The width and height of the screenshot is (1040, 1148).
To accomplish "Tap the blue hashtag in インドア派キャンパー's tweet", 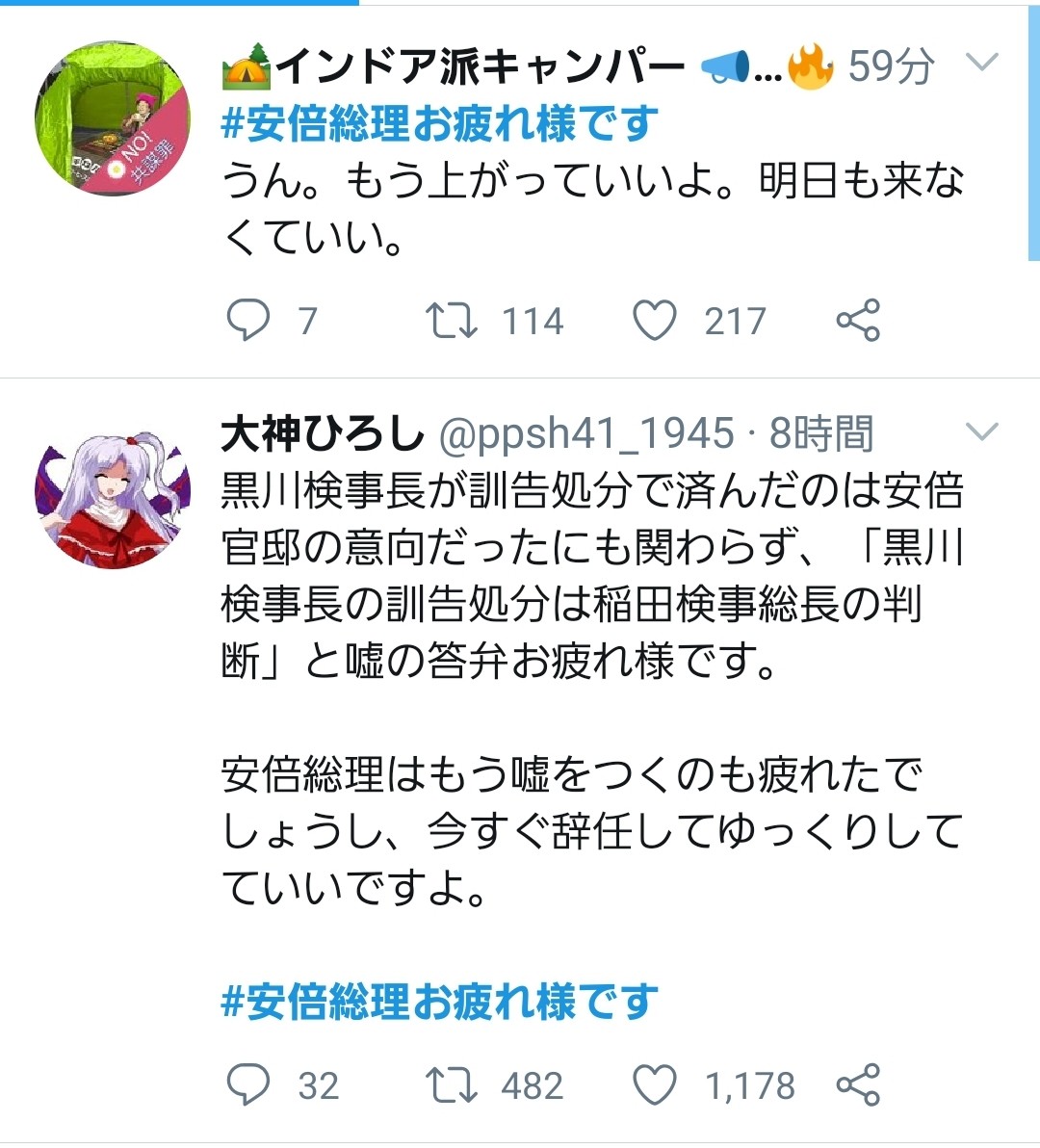I will coord(439,123).
